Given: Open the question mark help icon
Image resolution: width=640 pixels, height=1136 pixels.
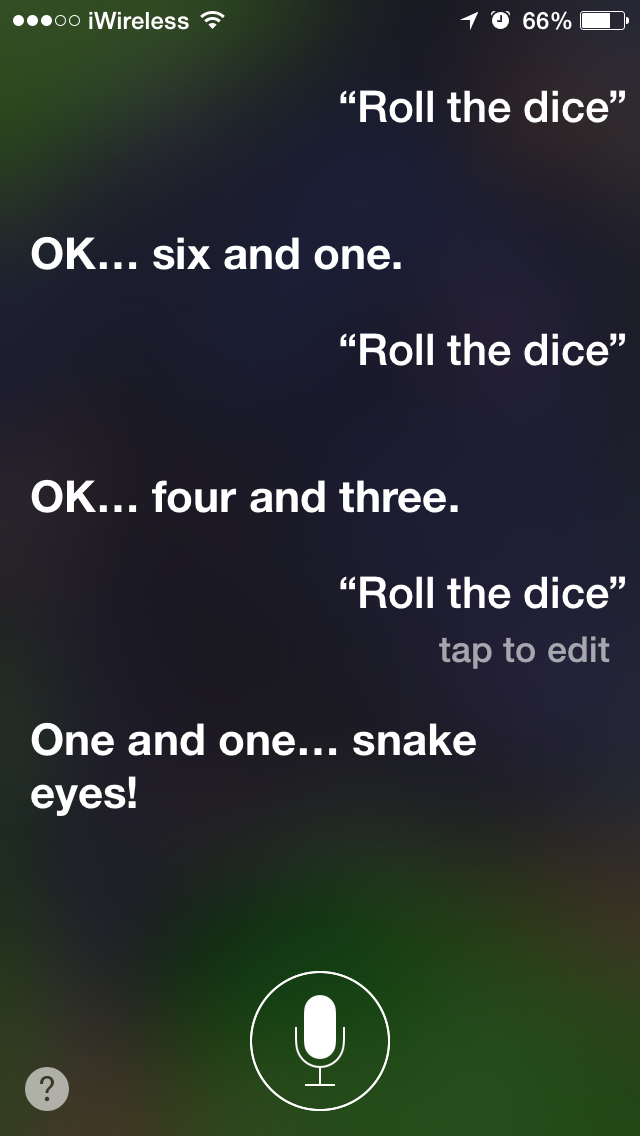Looking at the screenshot, I should (47, 1088).
